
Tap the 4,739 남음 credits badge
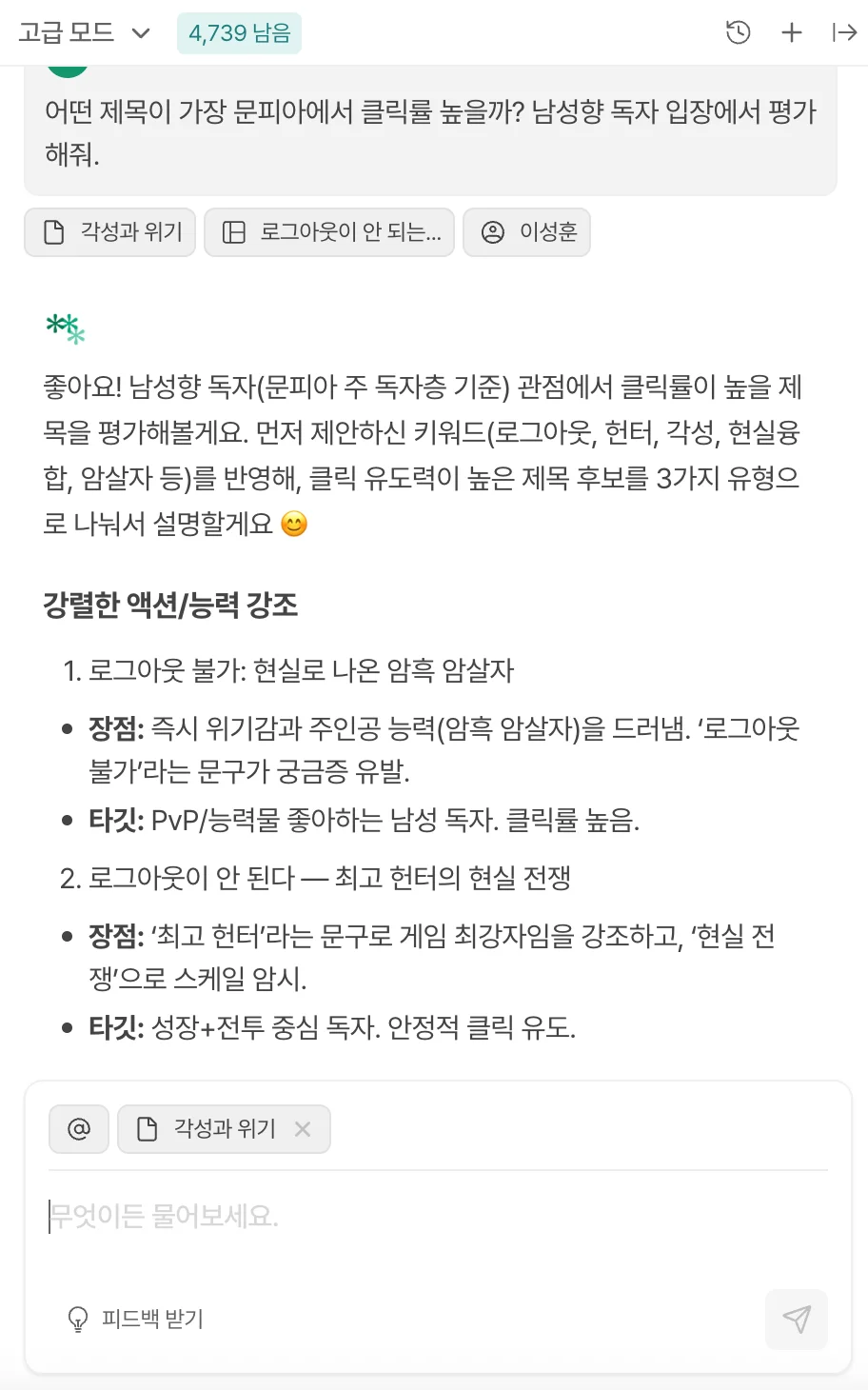pos(239,33)
